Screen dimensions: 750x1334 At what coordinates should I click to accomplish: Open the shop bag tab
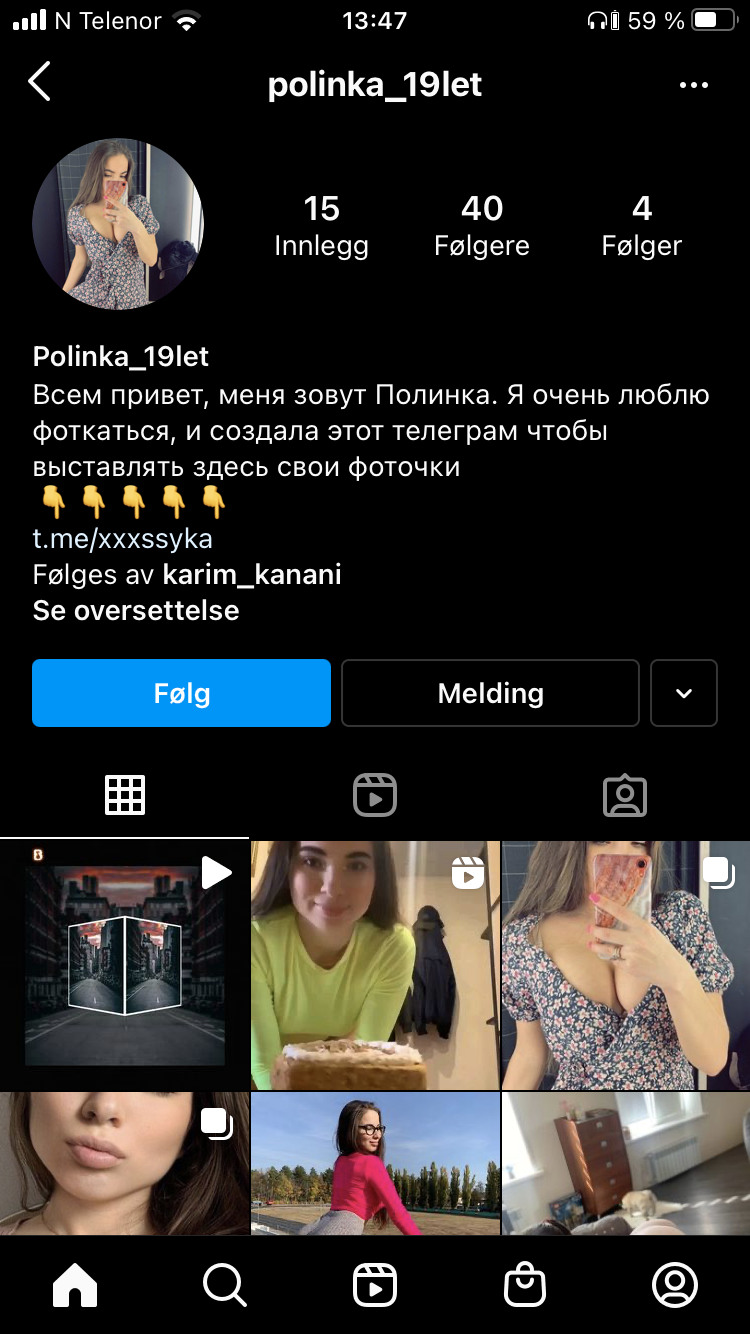coord(525,1285)
